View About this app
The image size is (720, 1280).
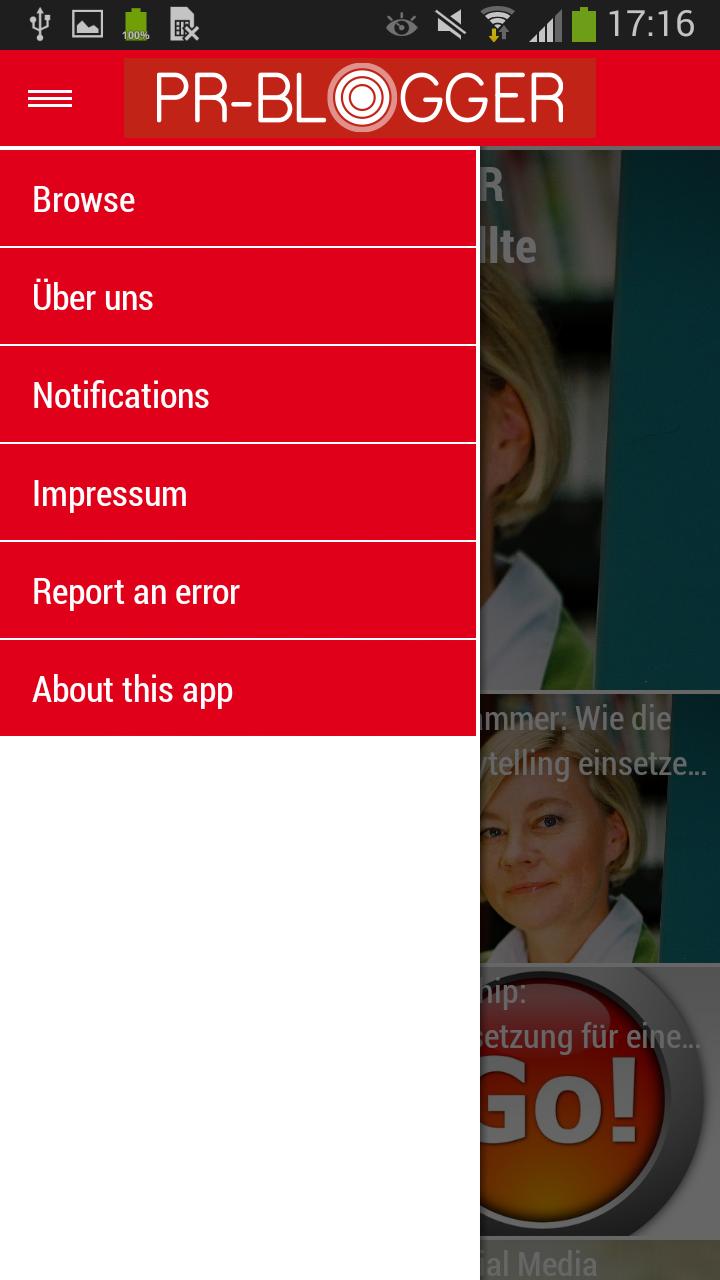(x=238, y=689)
